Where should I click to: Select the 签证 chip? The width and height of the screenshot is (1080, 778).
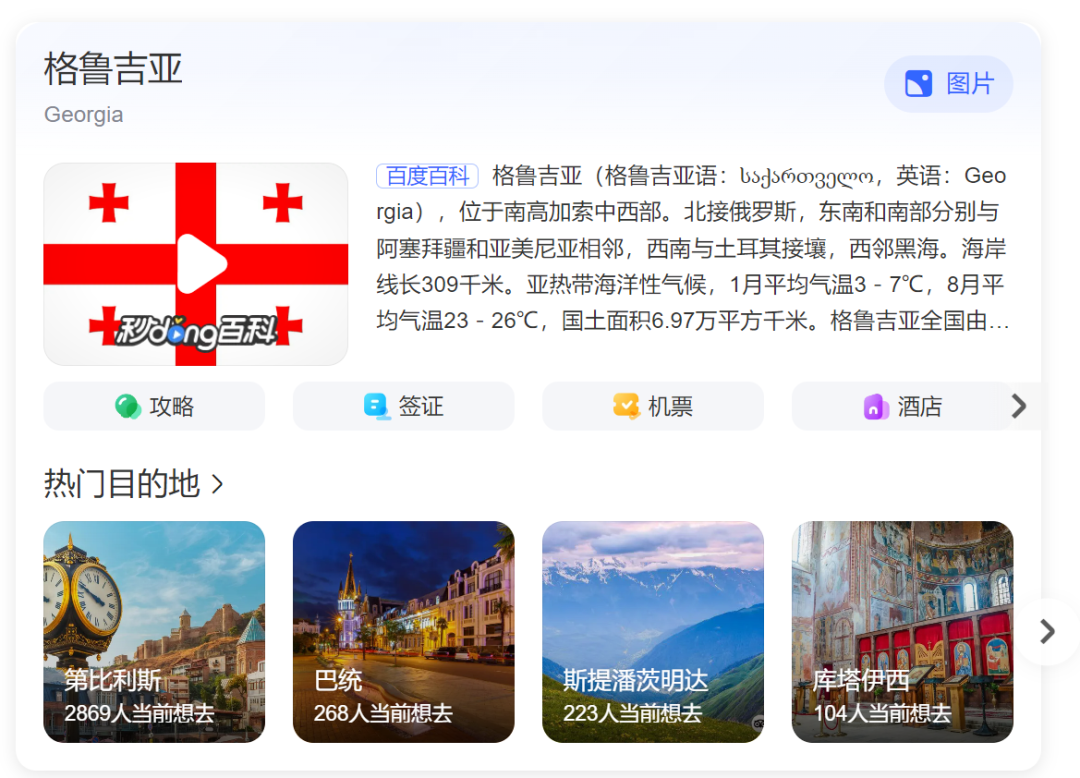(x=403, y=406)
